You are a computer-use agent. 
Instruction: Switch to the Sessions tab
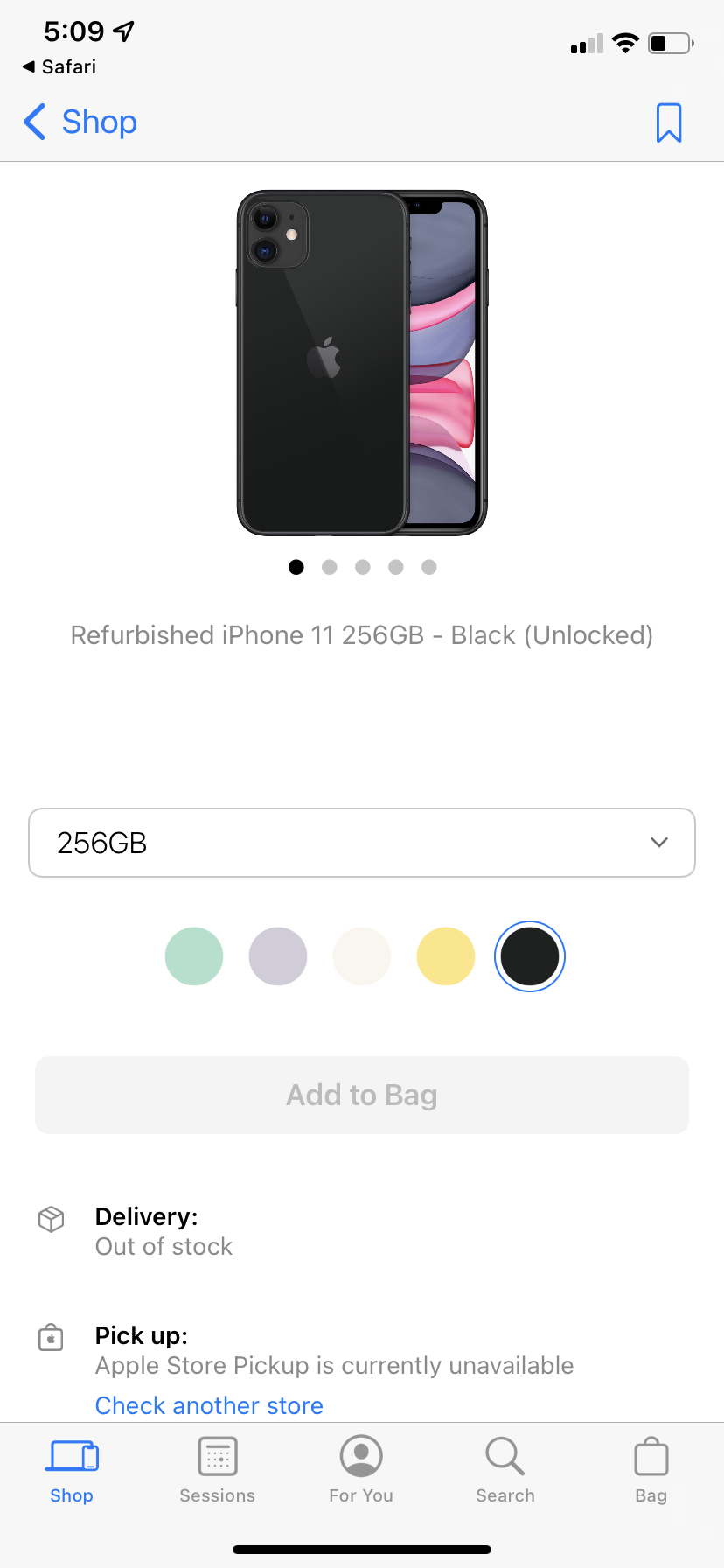(x=217, y=1470)
